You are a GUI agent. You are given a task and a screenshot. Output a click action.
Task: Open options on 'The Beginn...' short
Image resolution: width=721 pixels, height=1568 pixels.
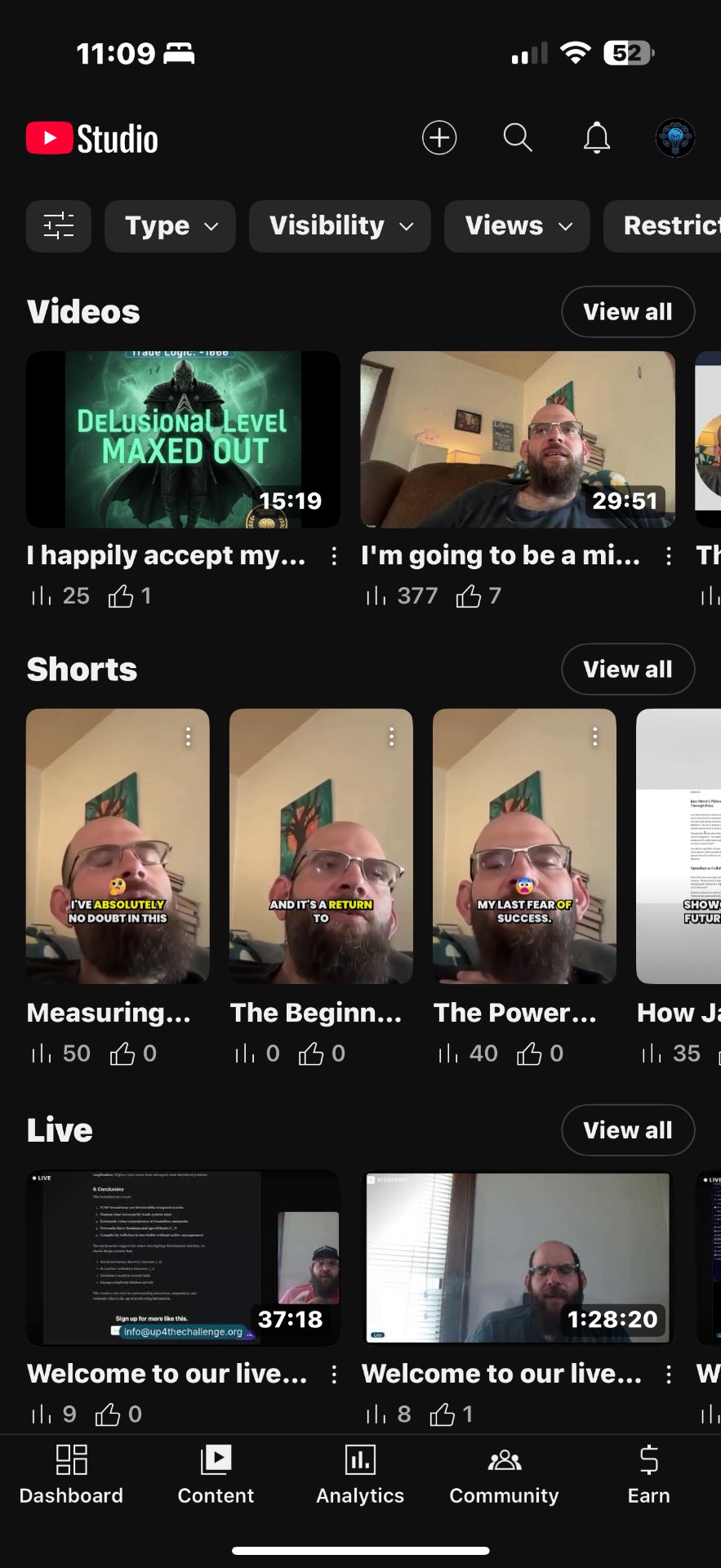392,737
